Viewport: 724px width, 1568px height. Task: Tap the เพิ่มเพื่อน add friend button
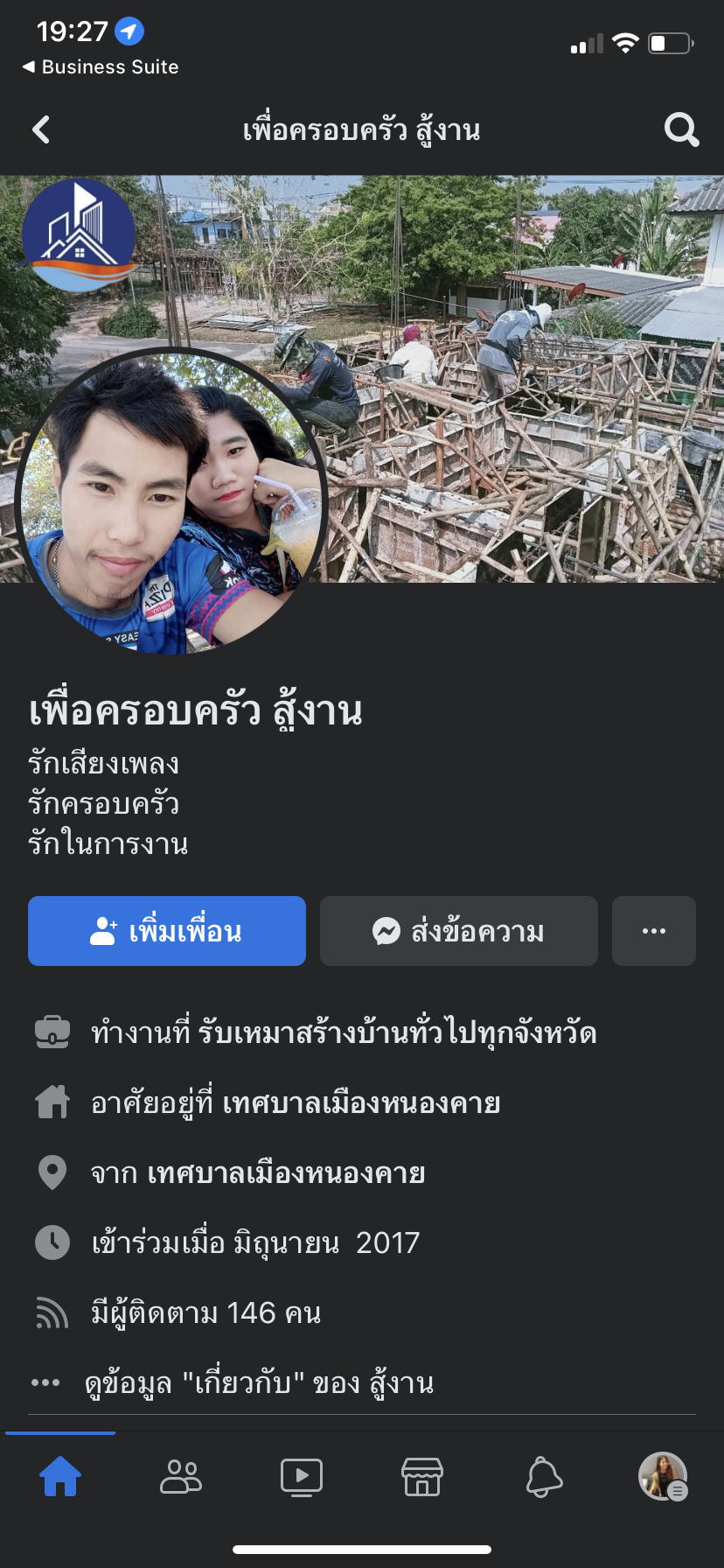pyautogui.click(x=167, y=931)
